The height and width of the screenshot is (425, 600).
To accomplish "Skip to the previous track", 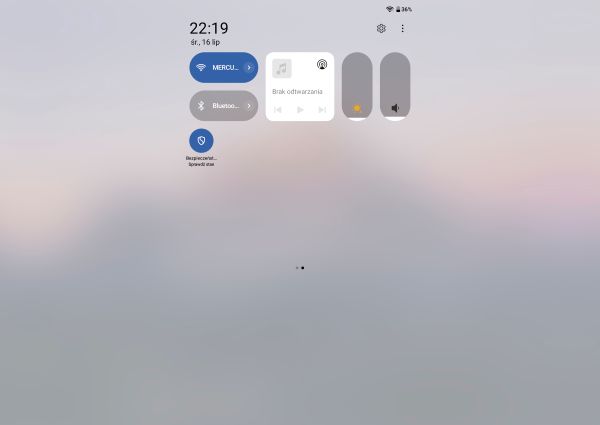I will click(x=278, y=109).
